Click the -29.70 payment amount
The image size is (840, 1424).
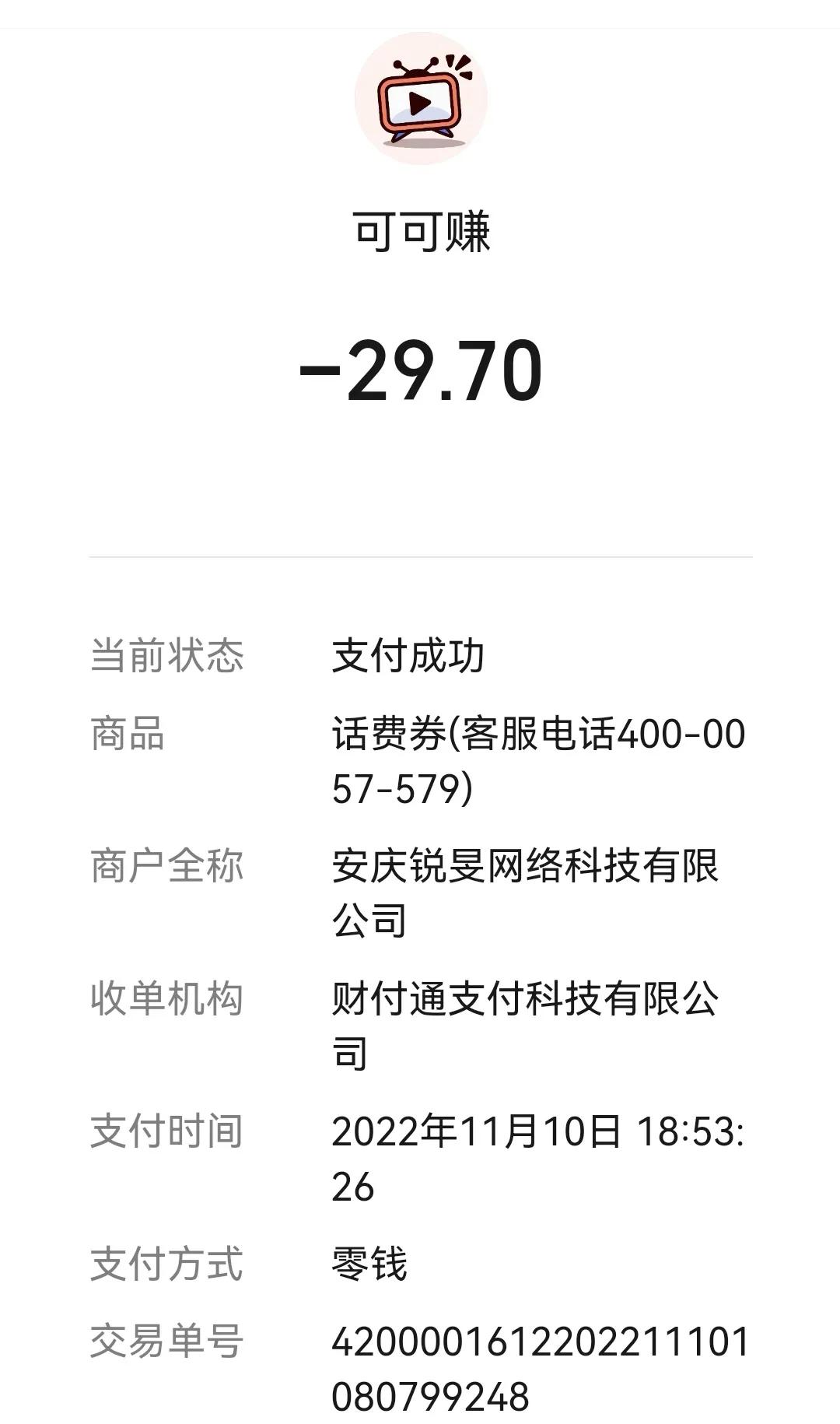click(420, 374)
